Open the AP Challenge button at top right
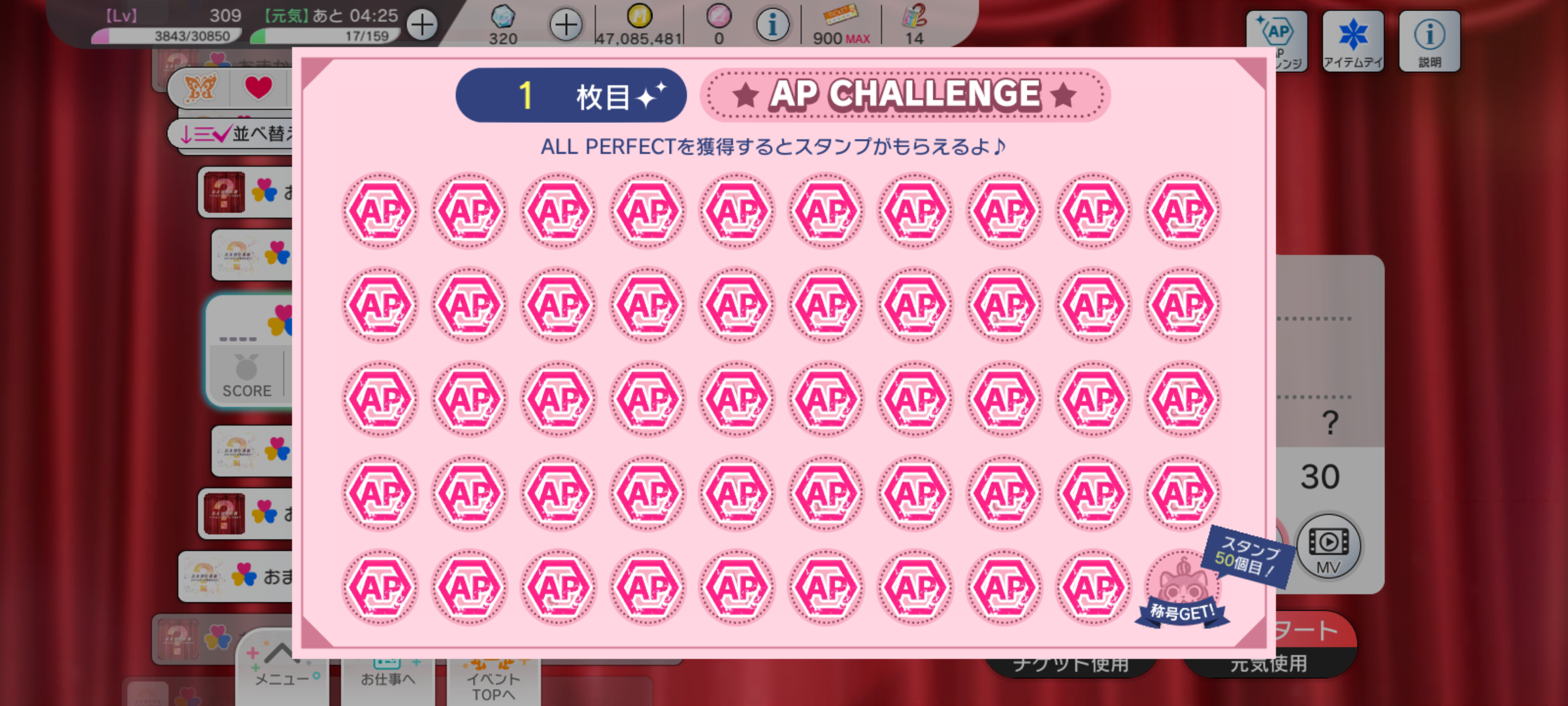 1277,41
